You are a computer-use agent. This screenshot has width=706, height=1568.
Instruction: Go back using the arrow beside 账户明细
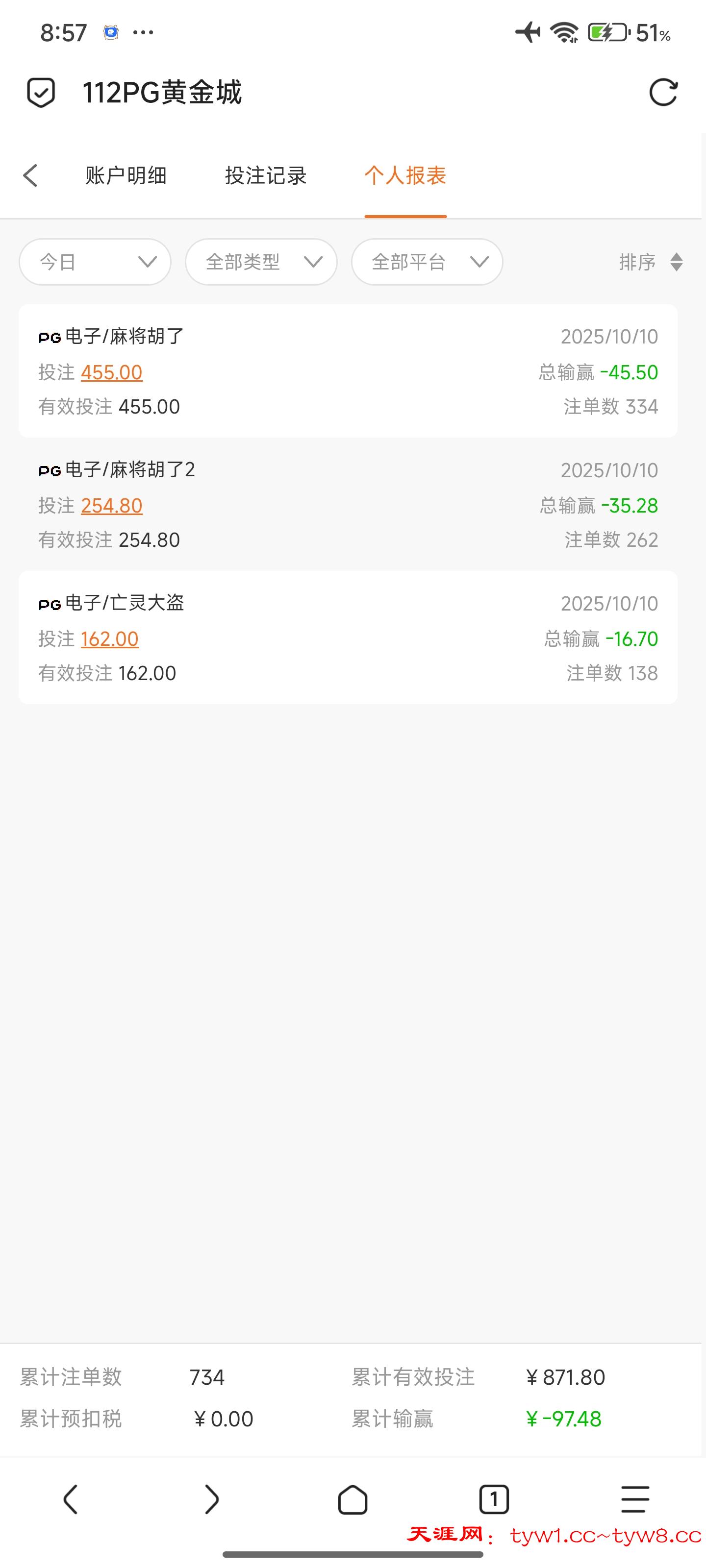tap(30, 176)
